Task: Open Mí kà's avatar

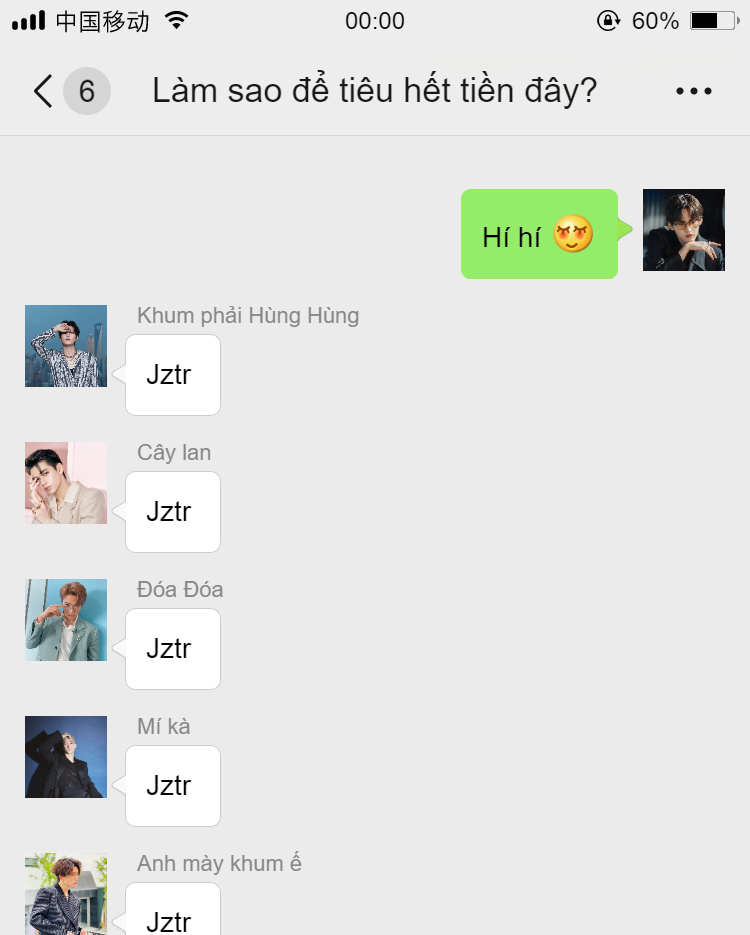Action: (x=66, y=757)
